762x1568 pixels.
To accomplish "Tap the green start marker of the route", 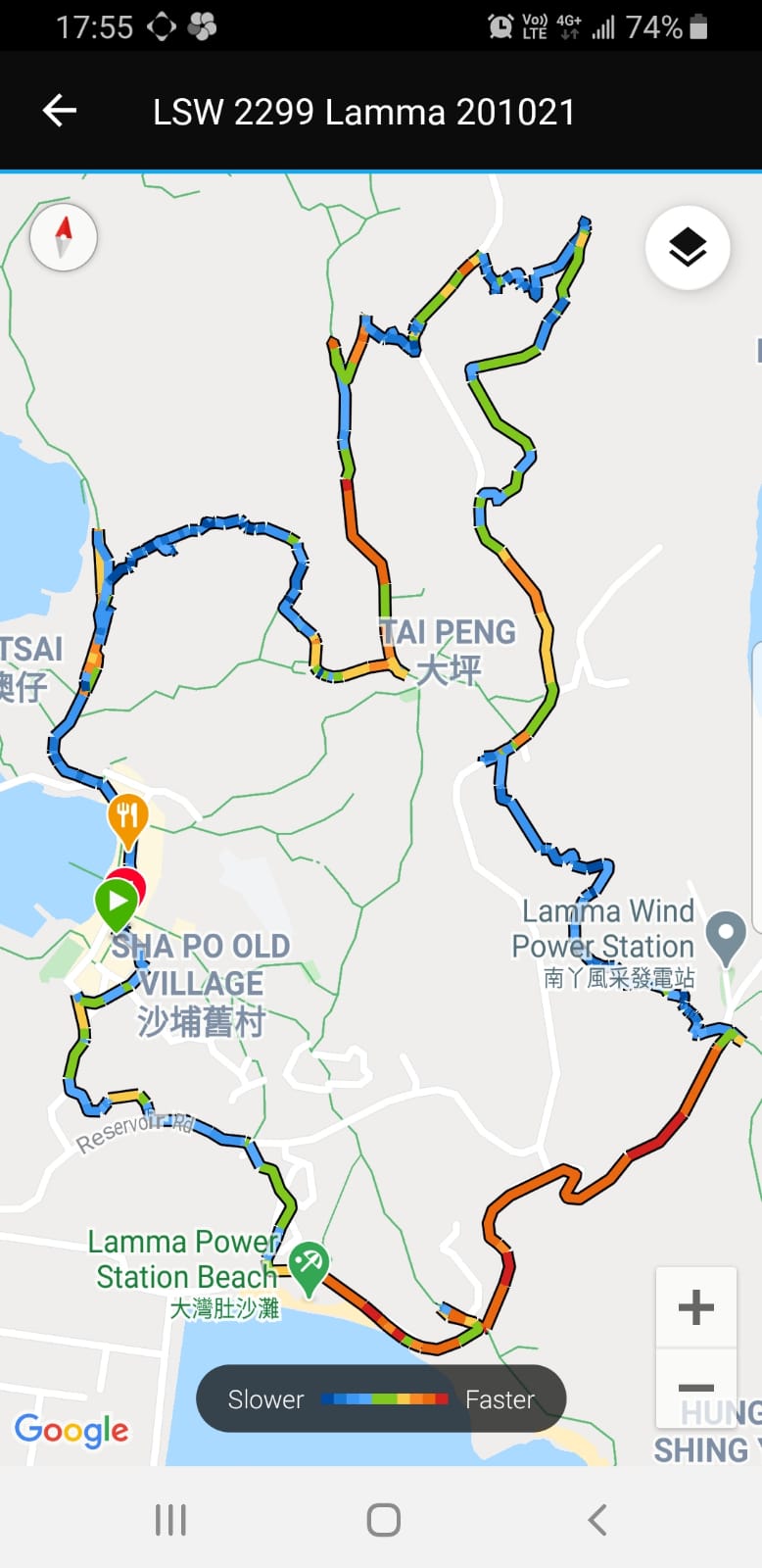I will [x=116, y=902].
